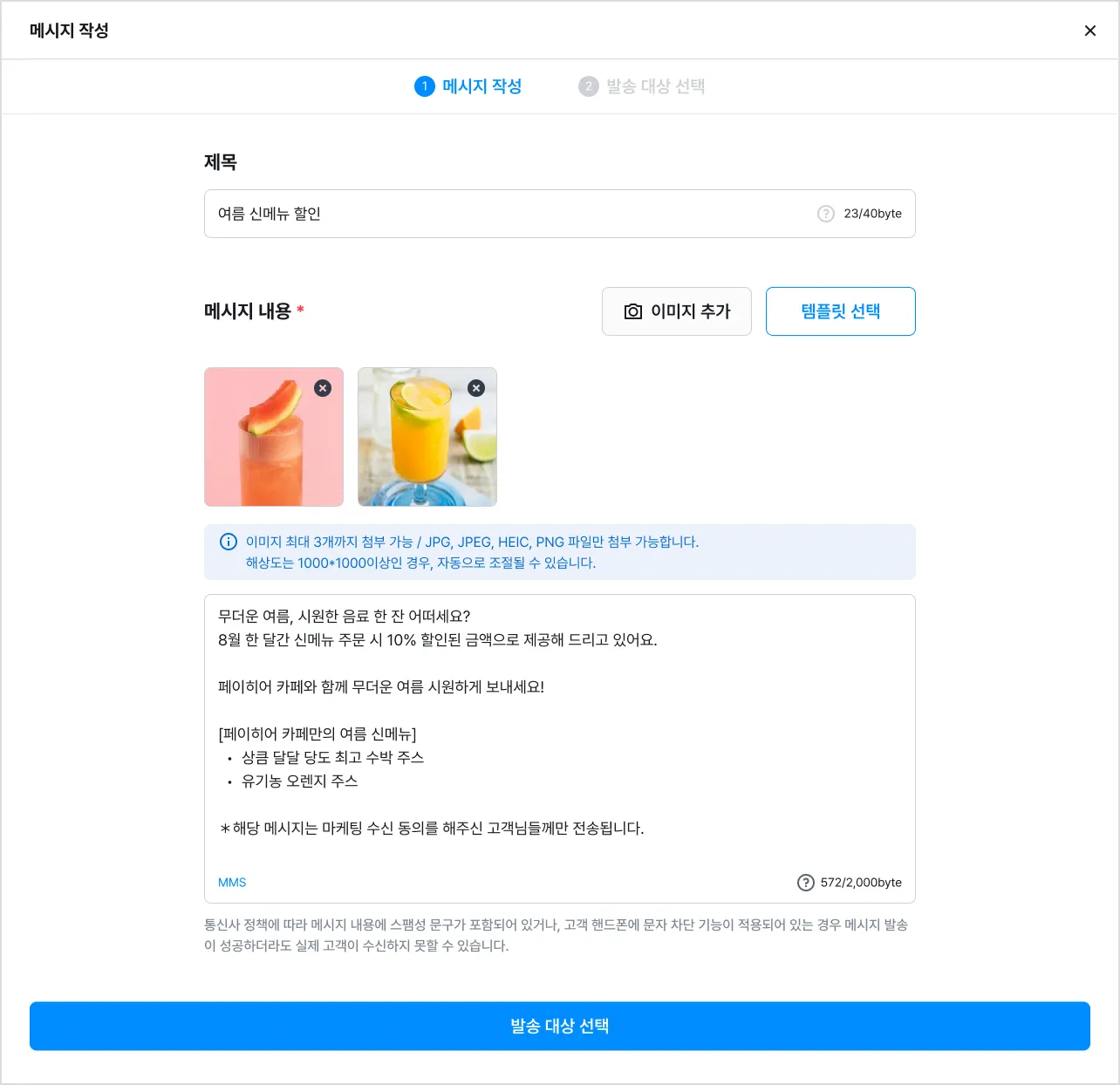Viewport: 1120px width, 1085px height.
Task: Open the help icon in 제목 field
Action: click(825, 214)
